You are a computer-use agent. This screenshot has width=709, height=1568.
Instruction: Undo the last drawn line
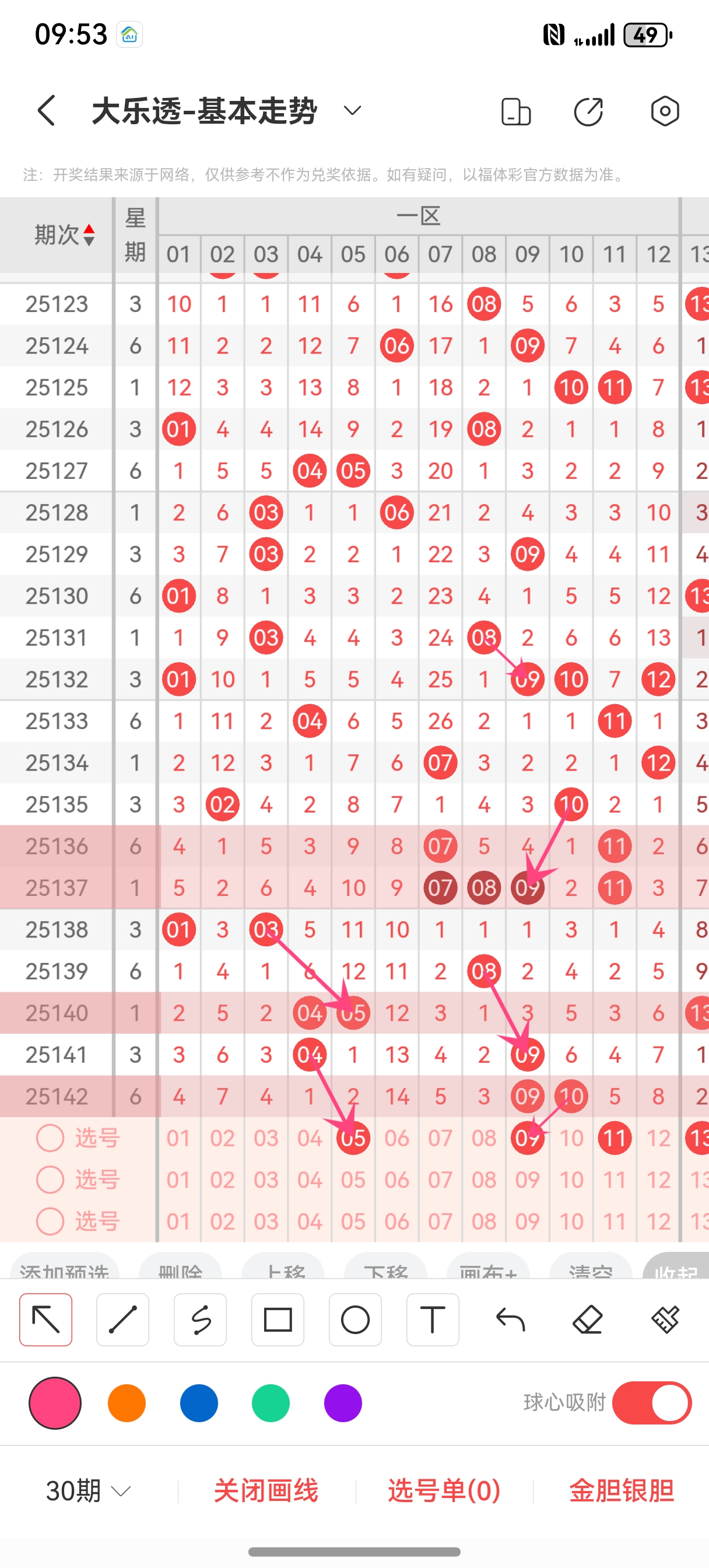coord(510,1319)
